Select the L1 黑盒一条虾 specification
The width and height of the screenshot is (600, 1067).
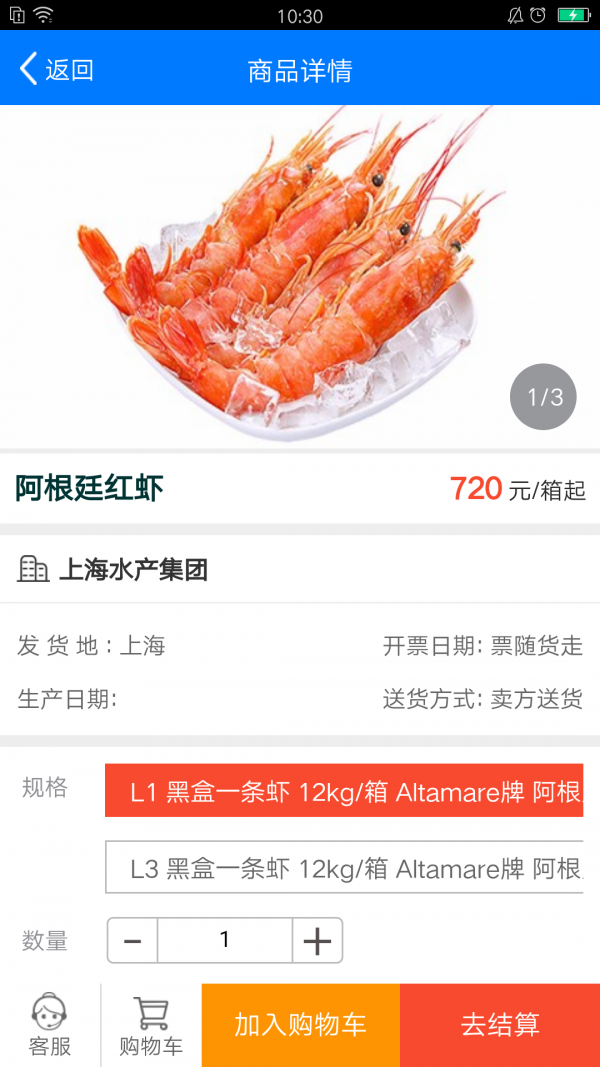(x=344, y=791)
